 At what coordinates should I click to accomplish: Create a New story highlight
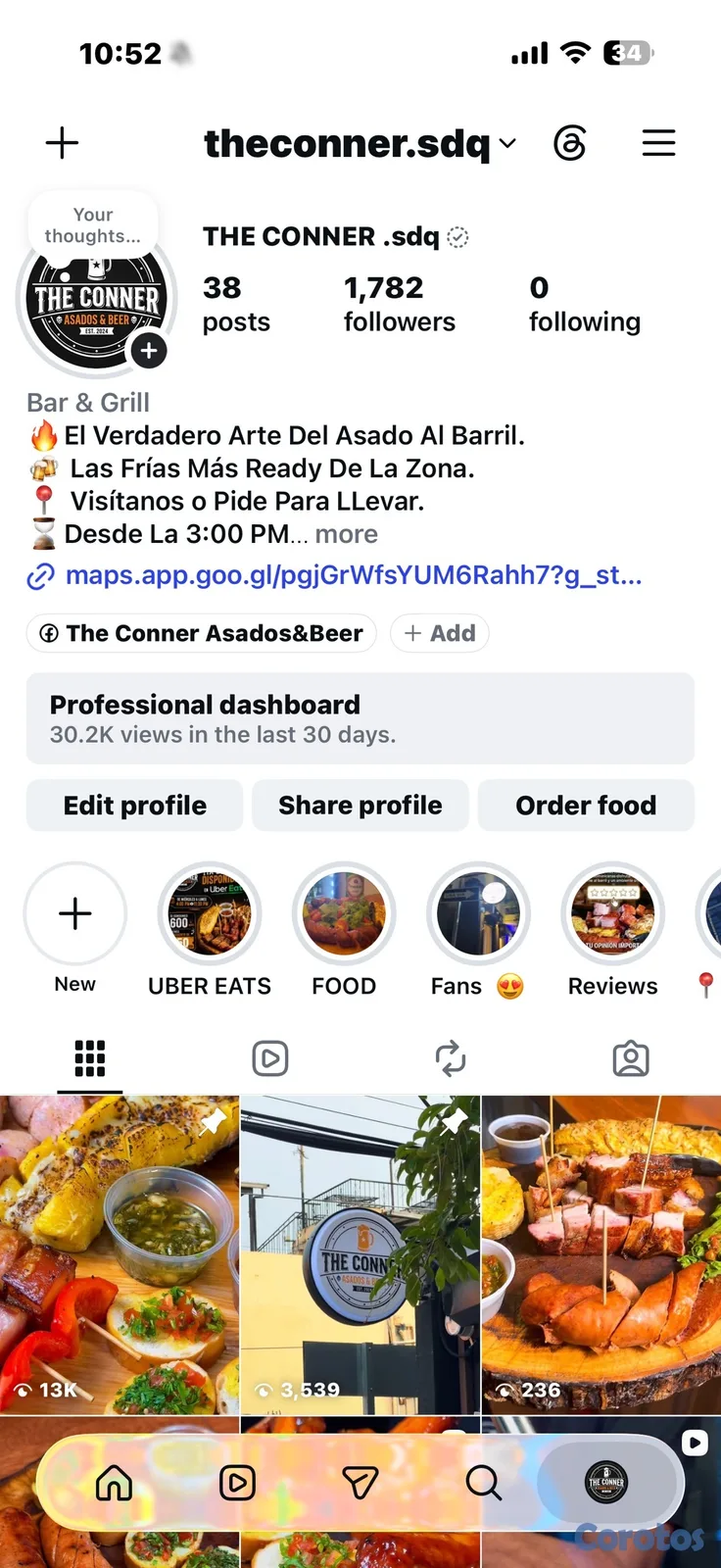click(75, 913)
